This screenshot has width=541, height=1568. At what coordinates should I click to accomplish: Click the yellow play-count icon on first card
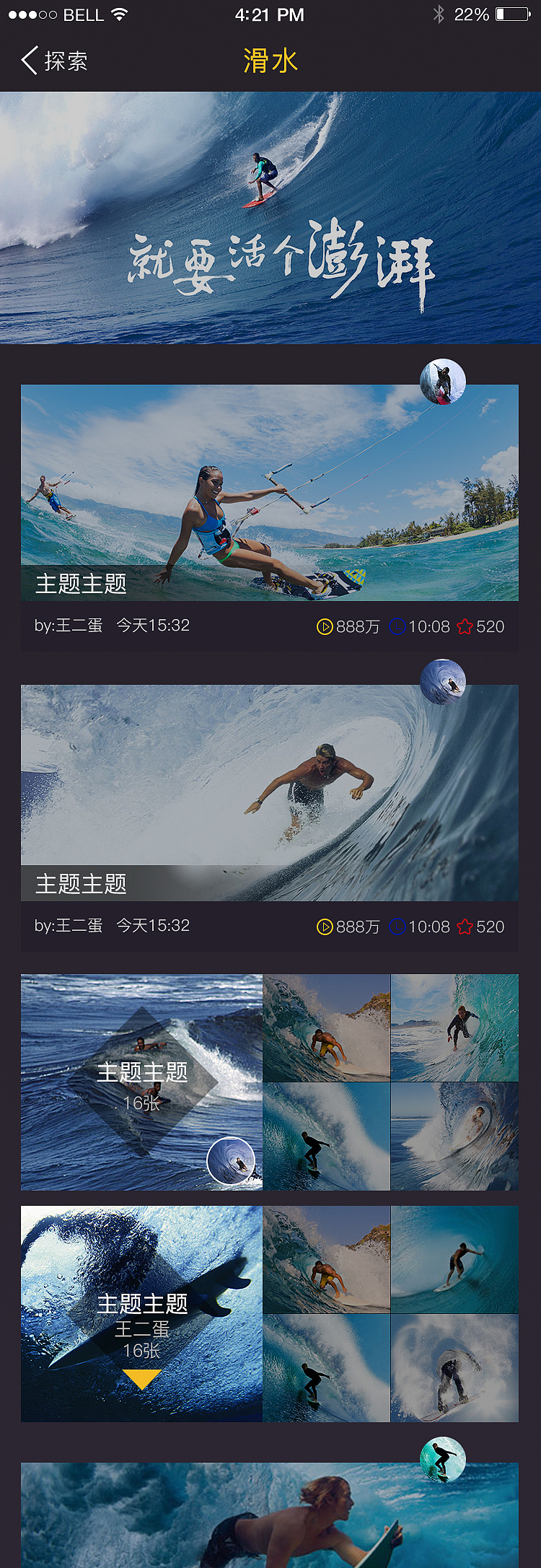tap(324, 626)
